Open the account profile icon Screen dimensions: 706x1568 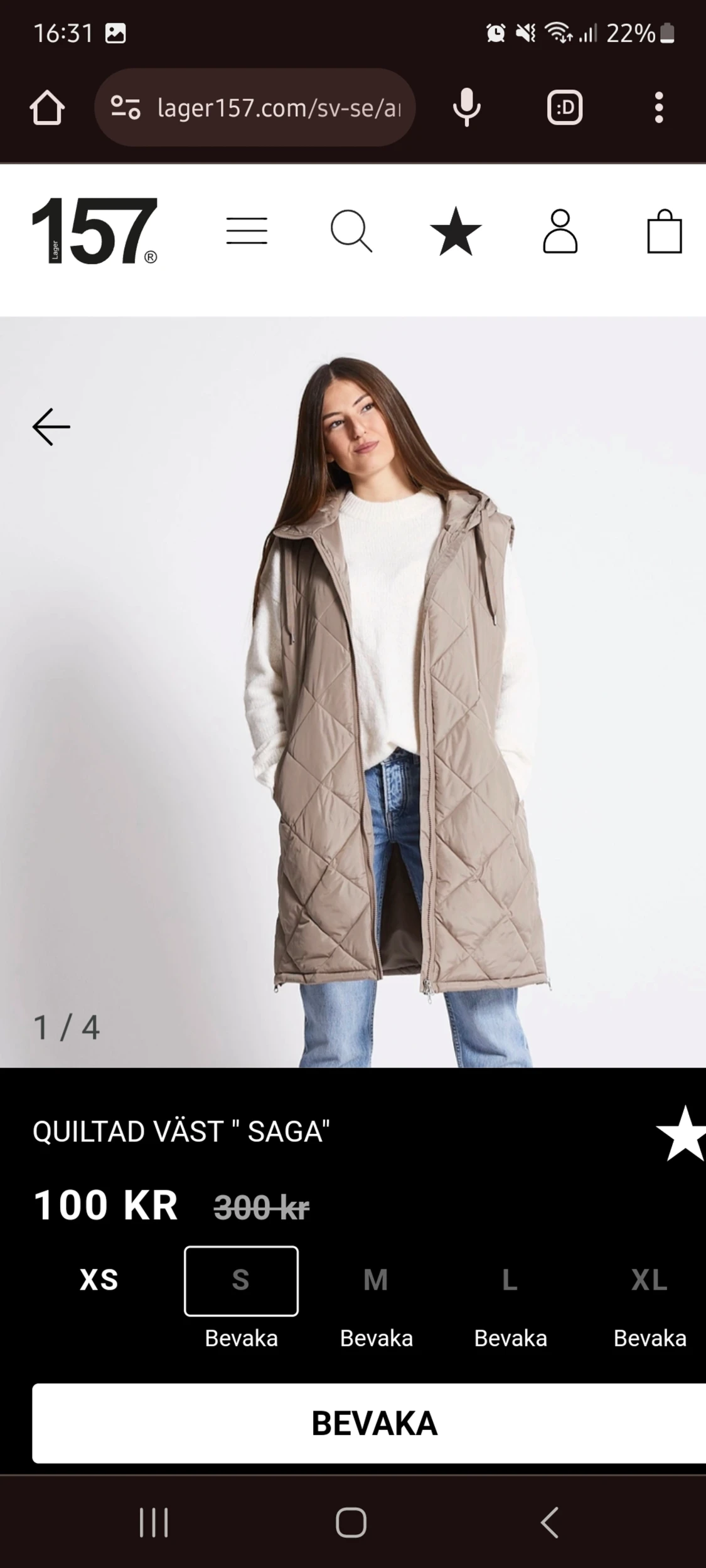(x=560, y=231)
